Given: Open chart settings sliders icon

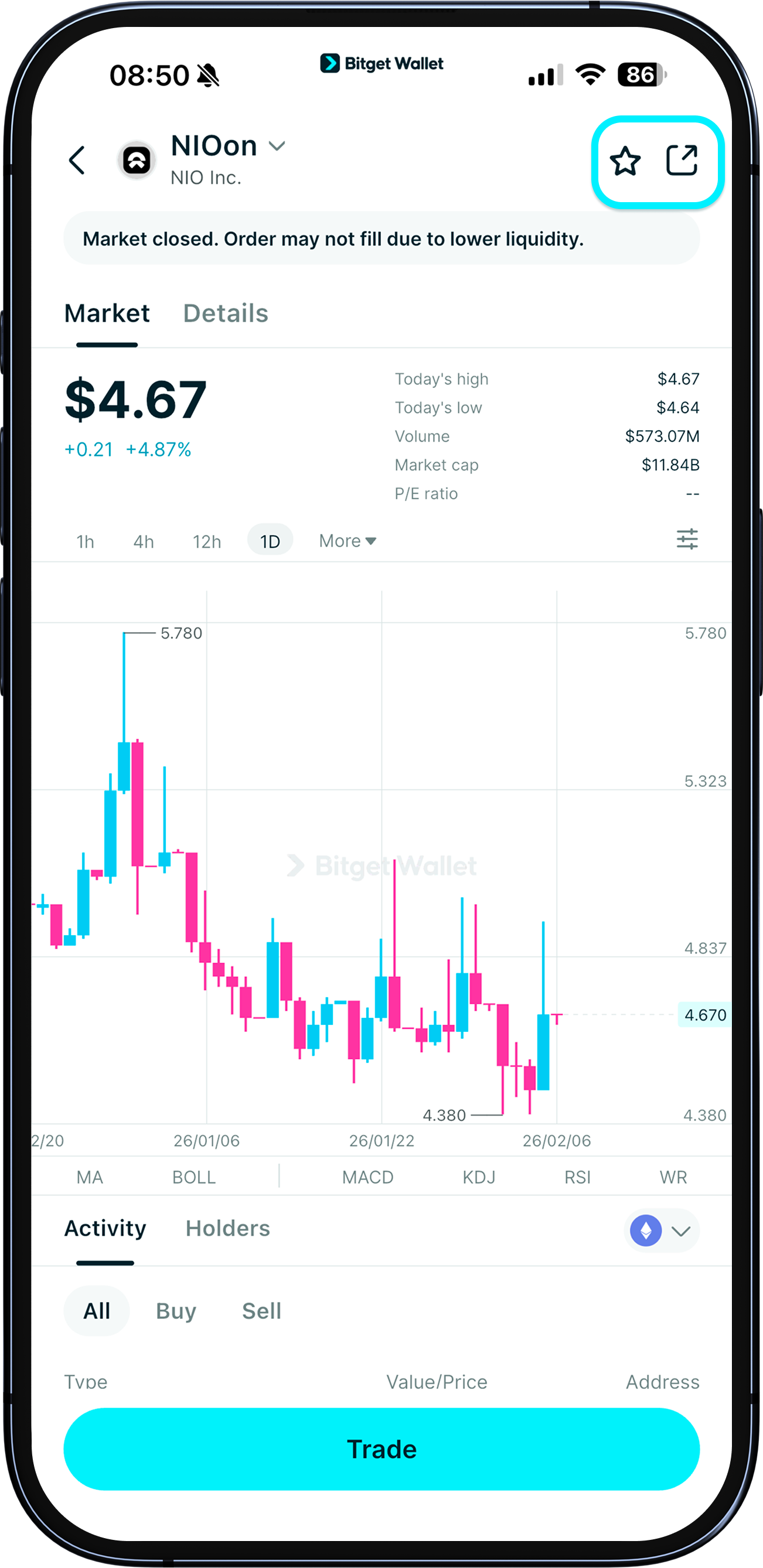Looking at the screenshot, I should [x=687, y=539].
